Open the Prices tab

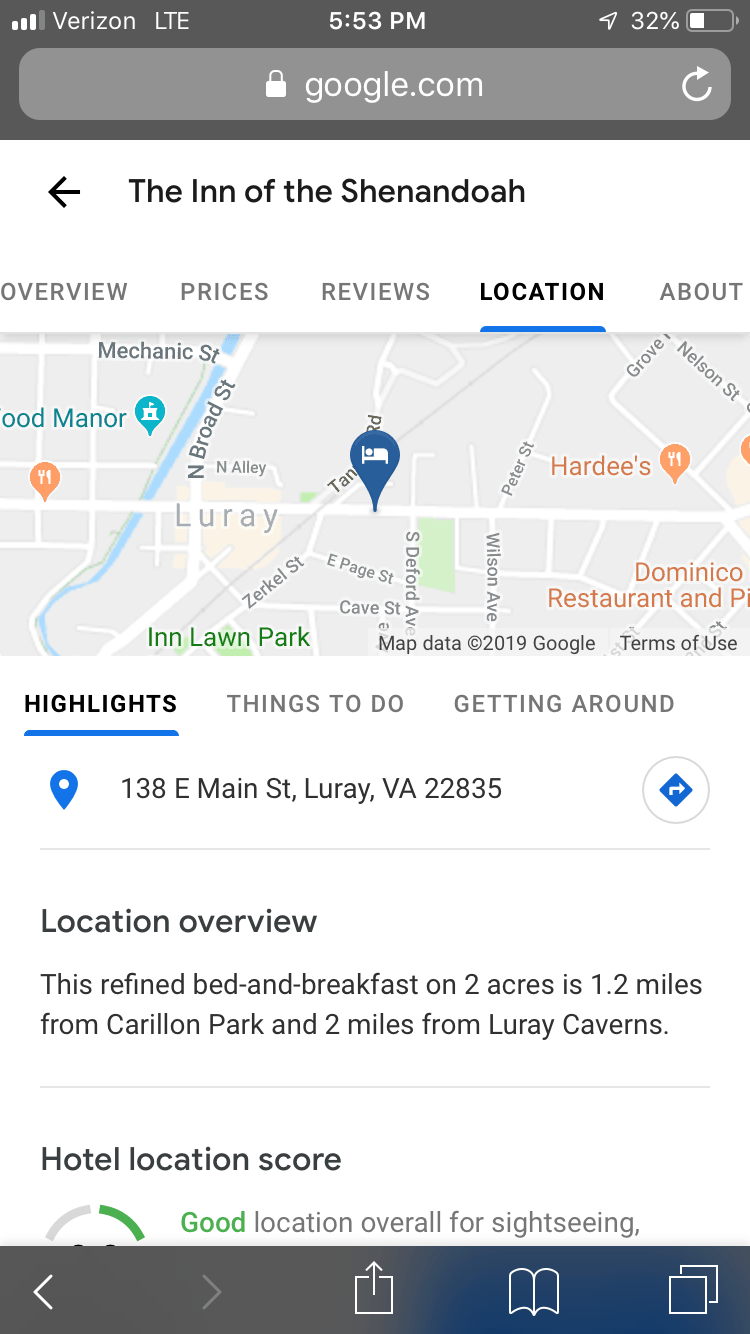click(x=224, y=291)
